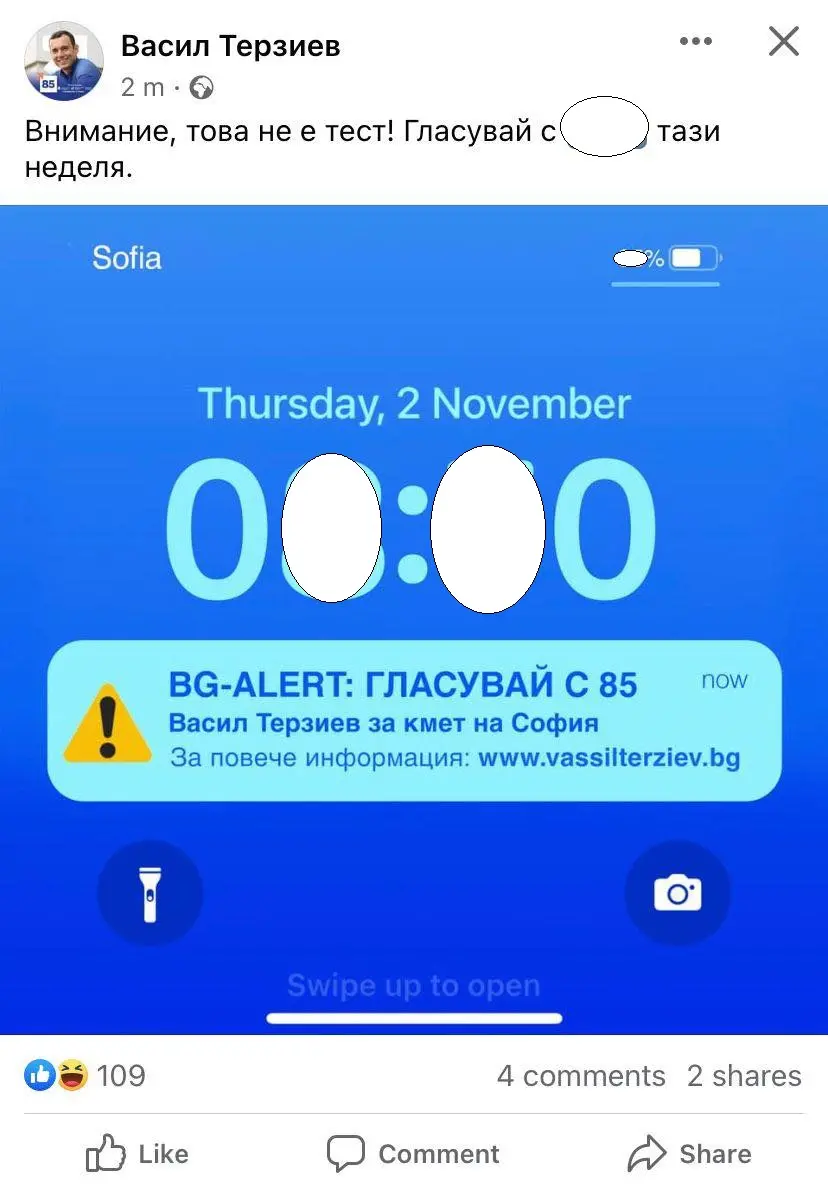Open Васил Терзиев's profile picture
Viewport: 828px width, 1189px height.
[x=63, y=61]
